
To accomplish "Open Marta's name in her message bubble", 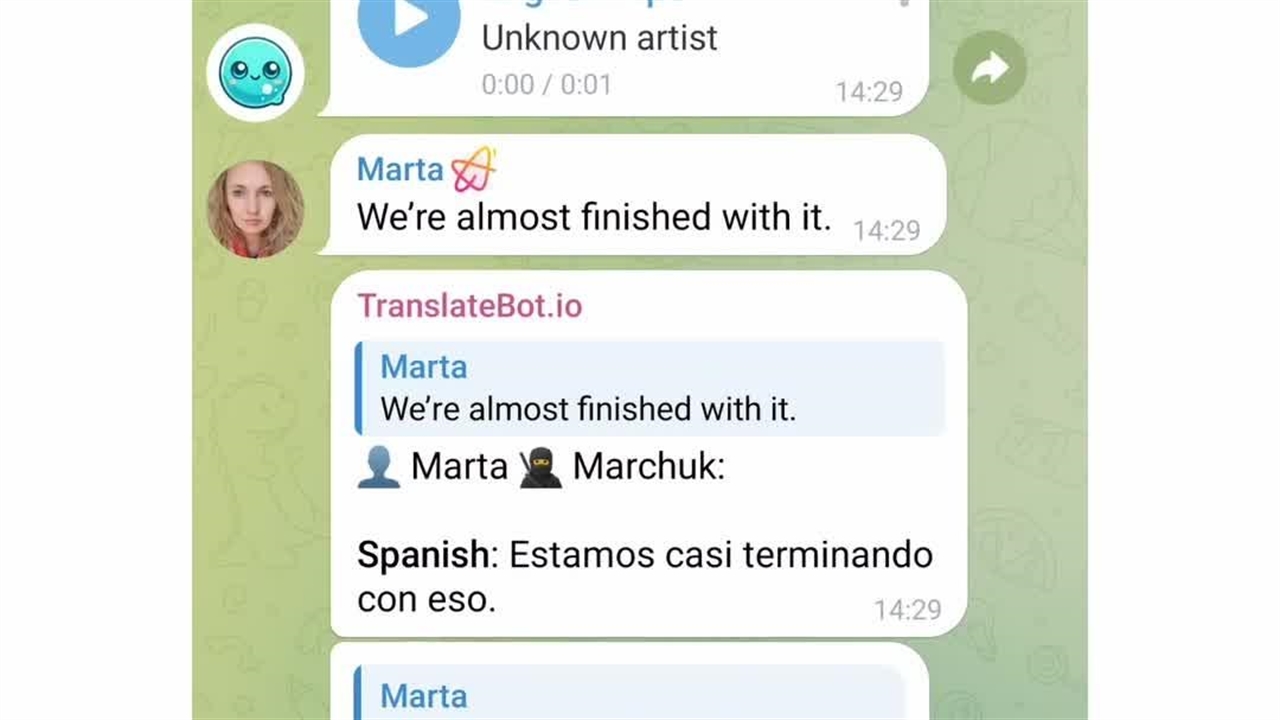I will point(400,170).
